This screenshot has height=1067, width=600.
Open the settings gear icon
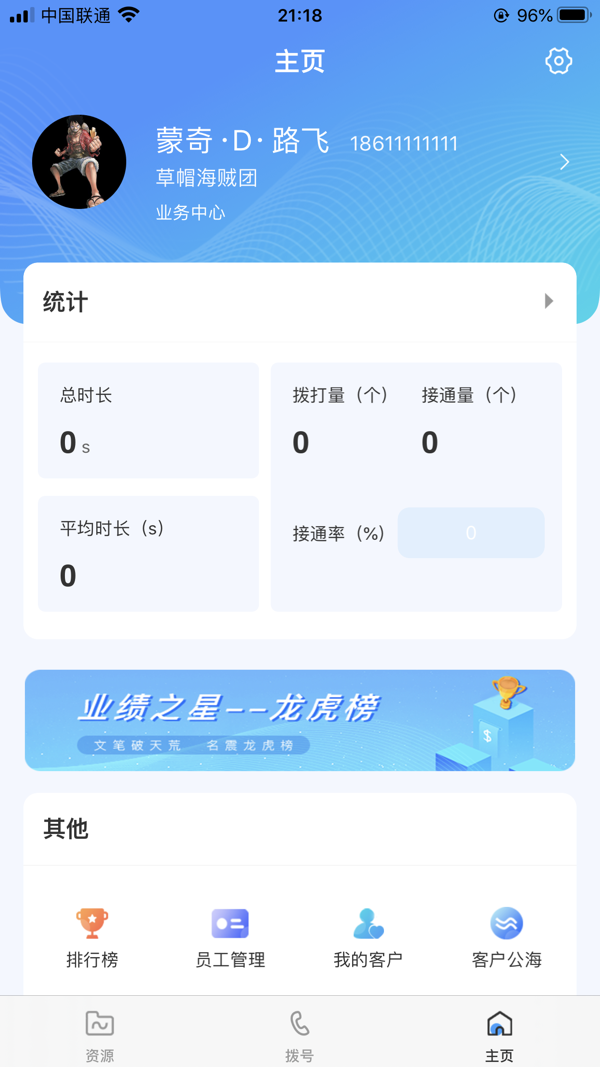click(x=558, y=61)
